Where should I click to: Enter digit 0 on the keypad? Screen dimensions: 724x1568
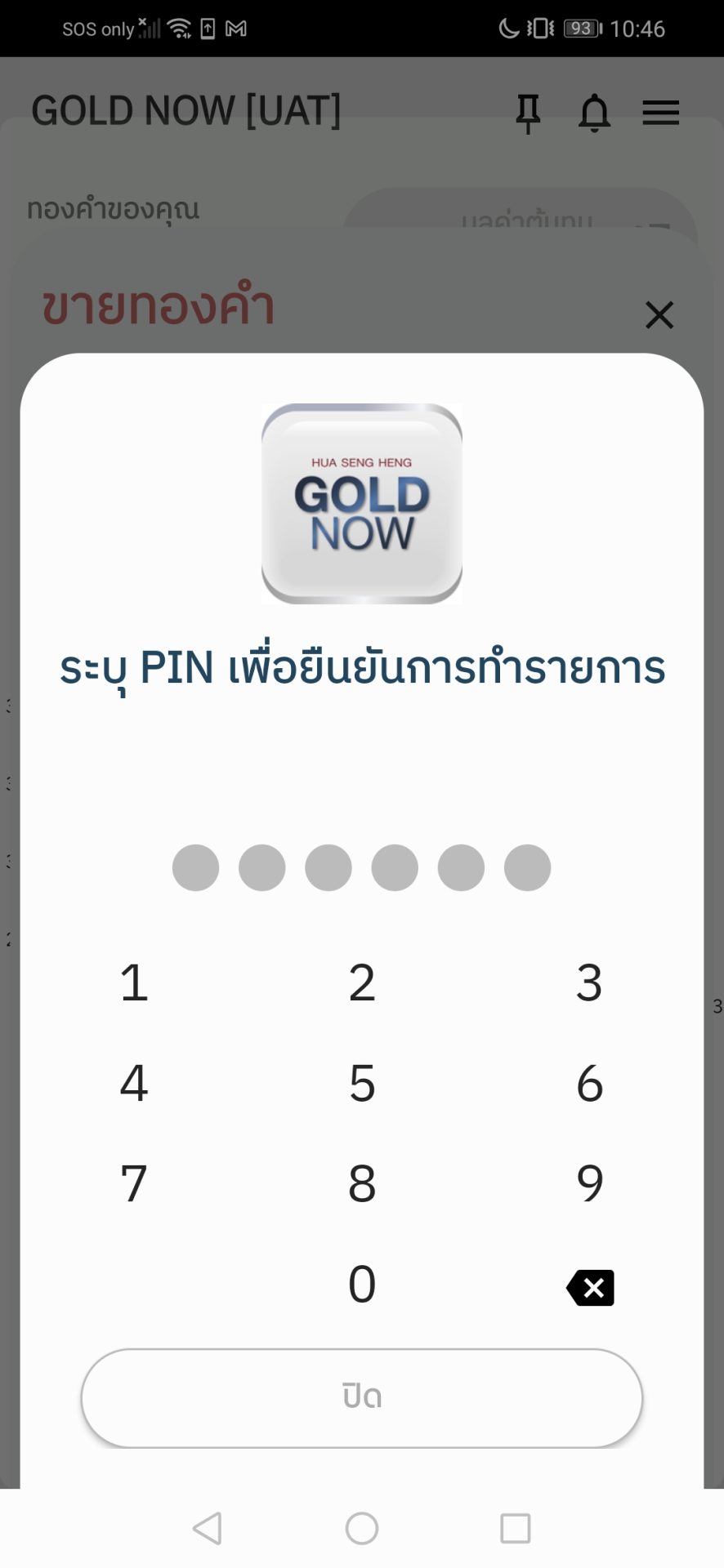[361, 1285]
